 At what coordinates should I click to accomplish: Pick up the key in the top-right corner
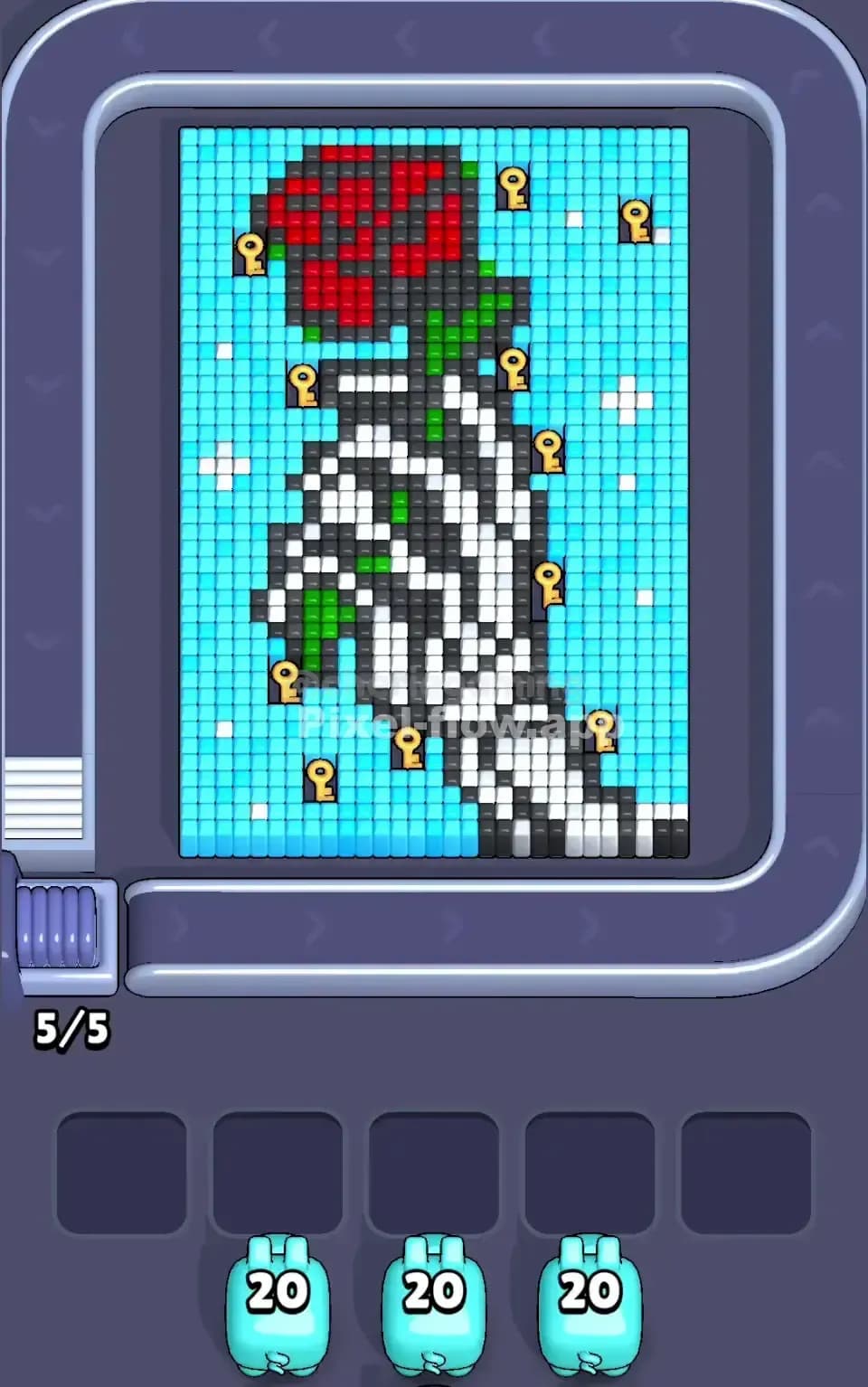(636, 222)
